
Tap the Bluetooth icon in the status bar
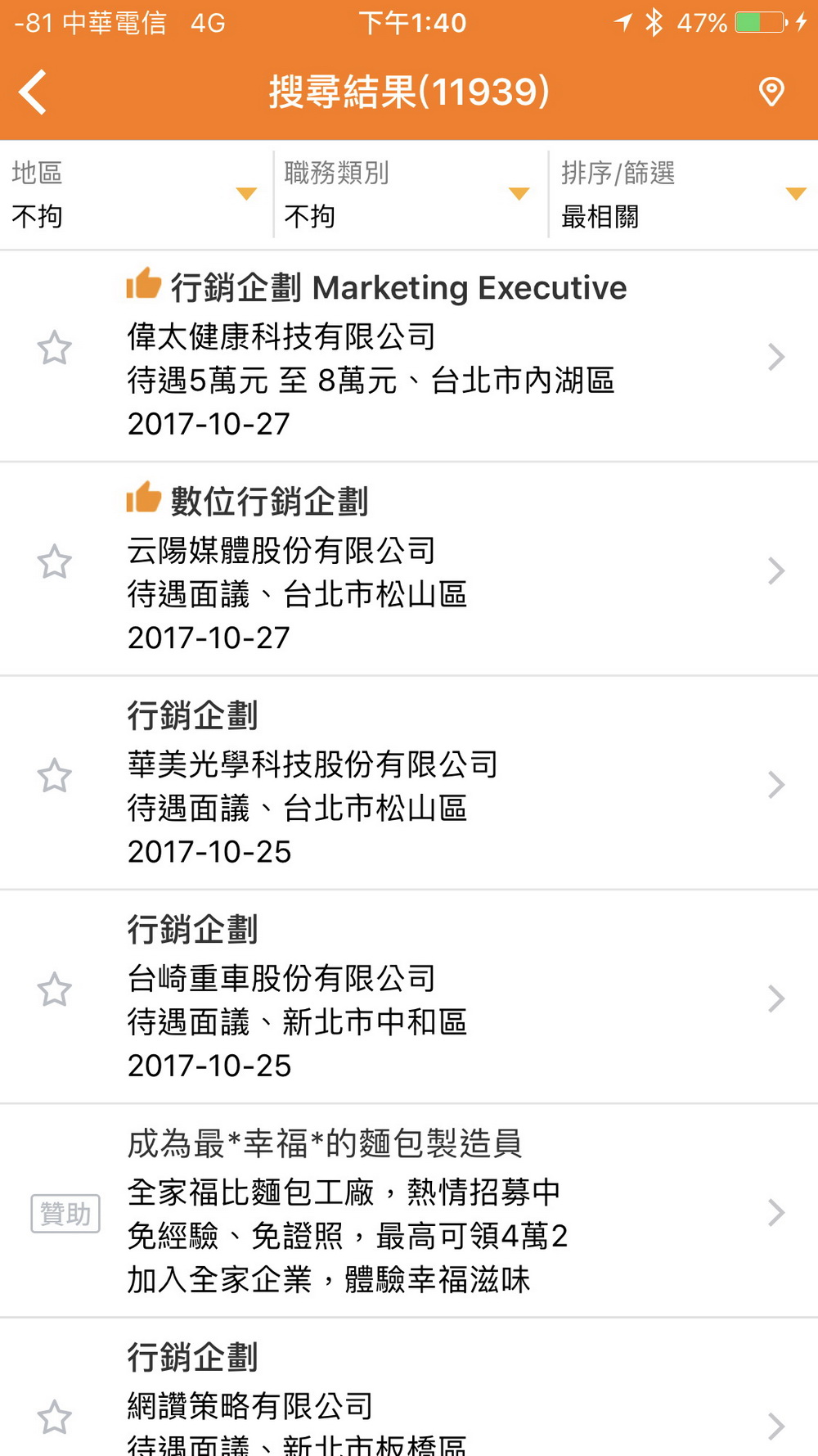click(654, 22)
